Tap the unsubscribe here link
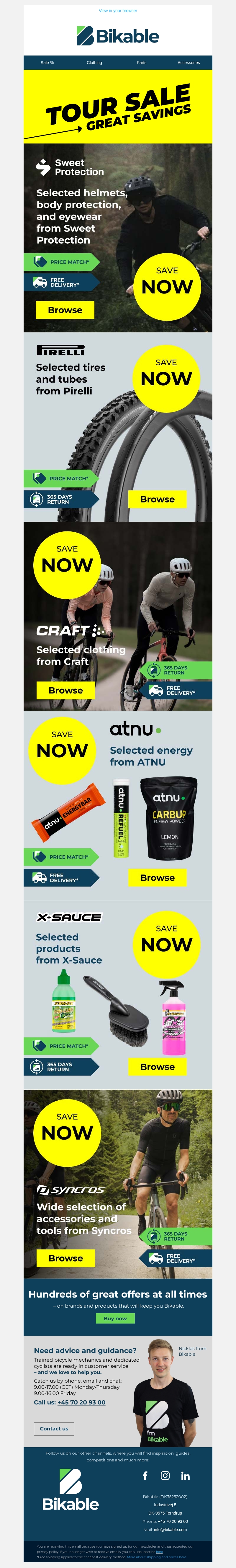Viewport: 236px width, 1568px height. pyautogui.click(x=159, y=1551)
